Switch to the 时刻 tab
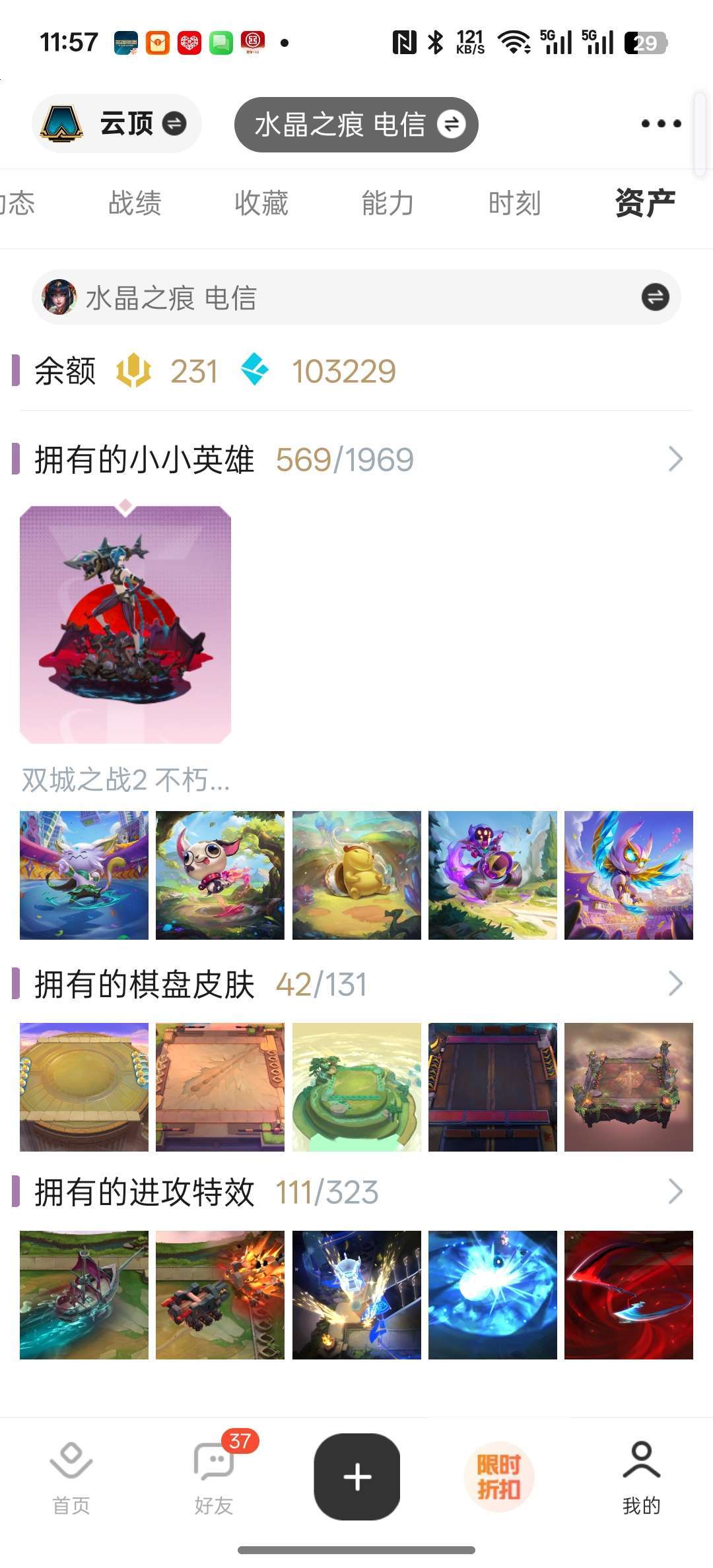 (514, 203)
